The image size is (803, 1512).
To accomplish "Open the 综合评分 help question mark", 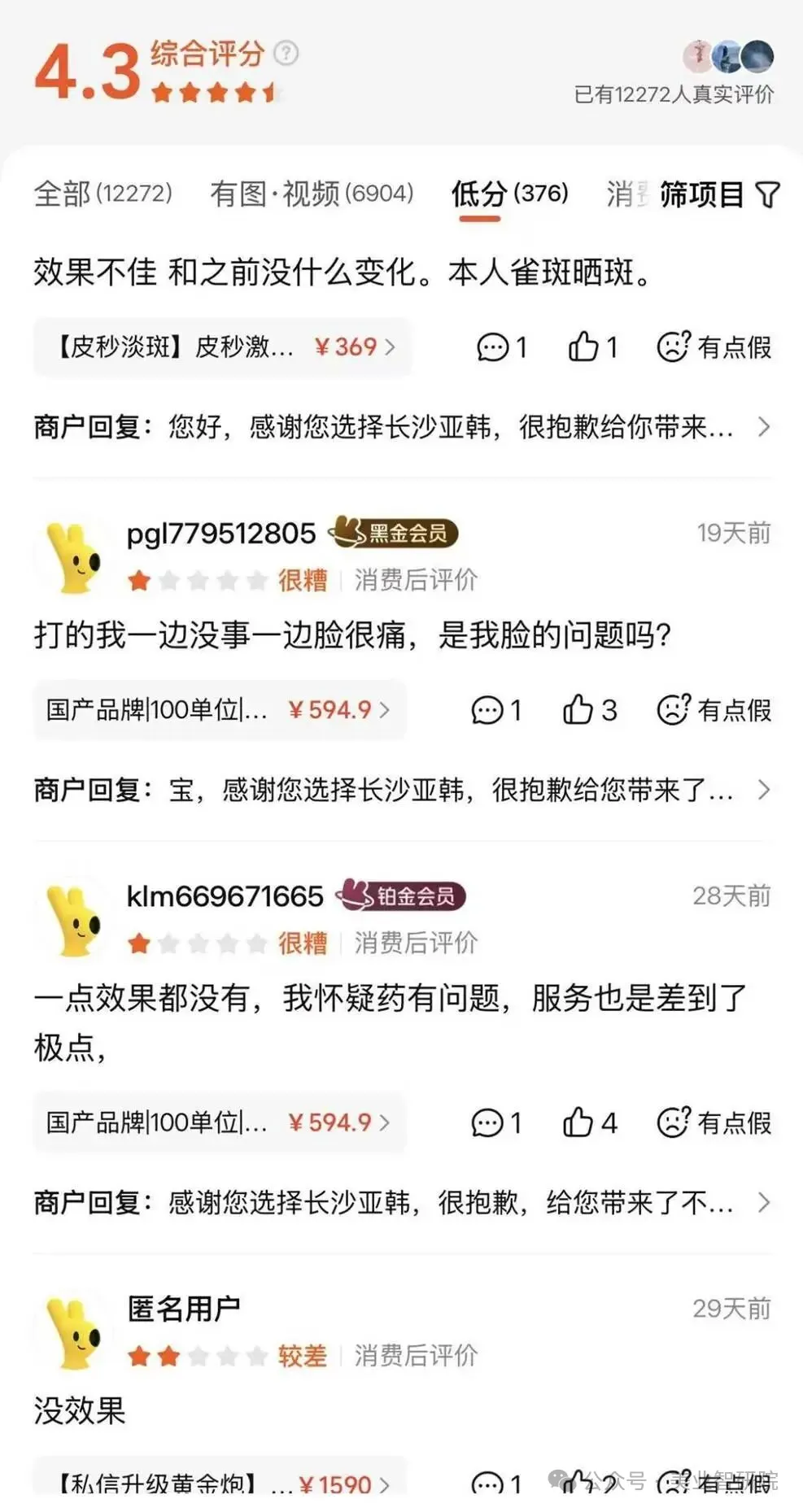I will [x=286, y=54].
